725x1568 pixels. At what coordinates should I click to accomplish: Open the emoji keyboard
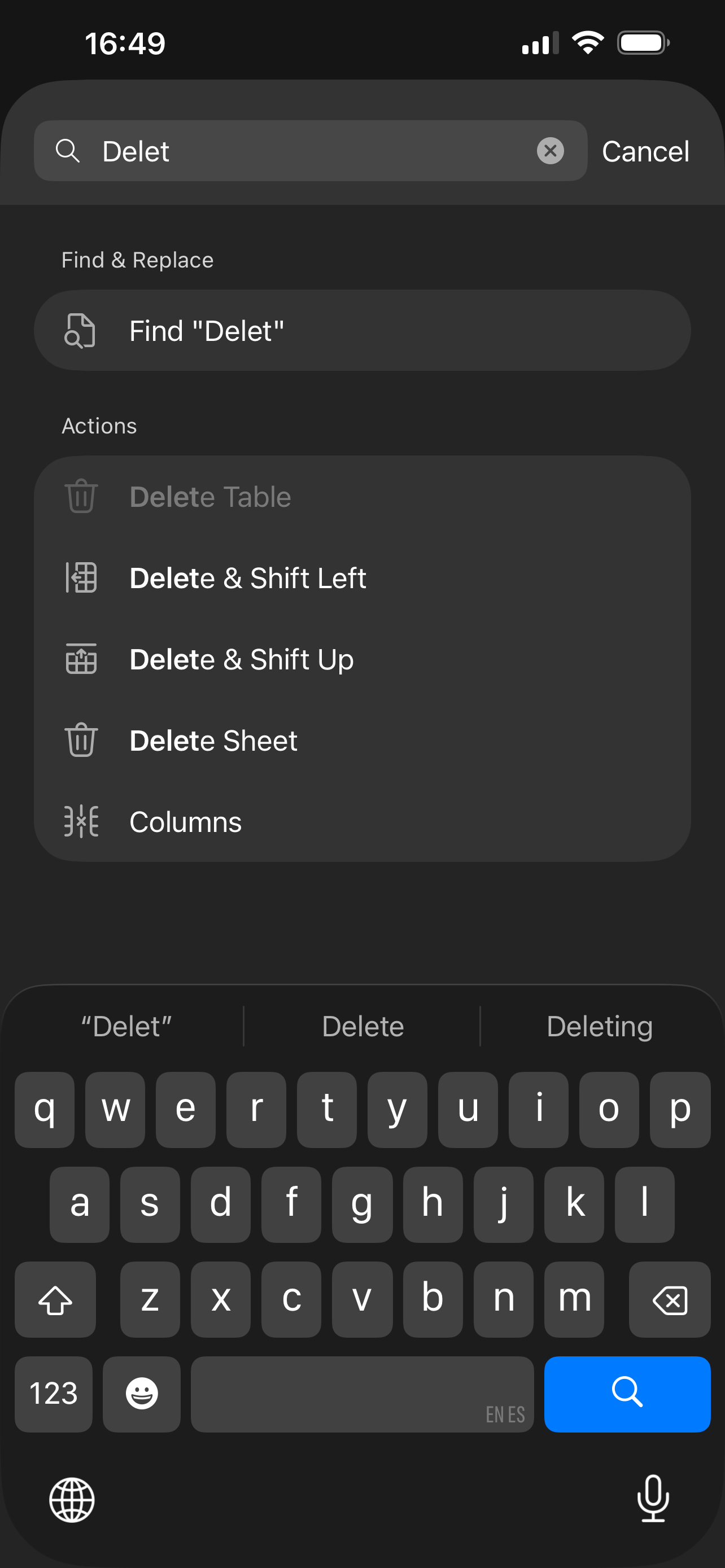coord(142,1393)
